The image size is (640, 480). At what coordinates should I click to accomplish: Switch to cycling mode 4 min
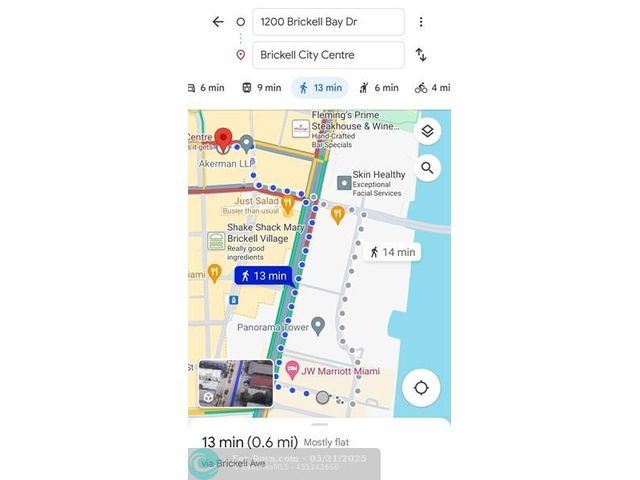coord(433,88)
